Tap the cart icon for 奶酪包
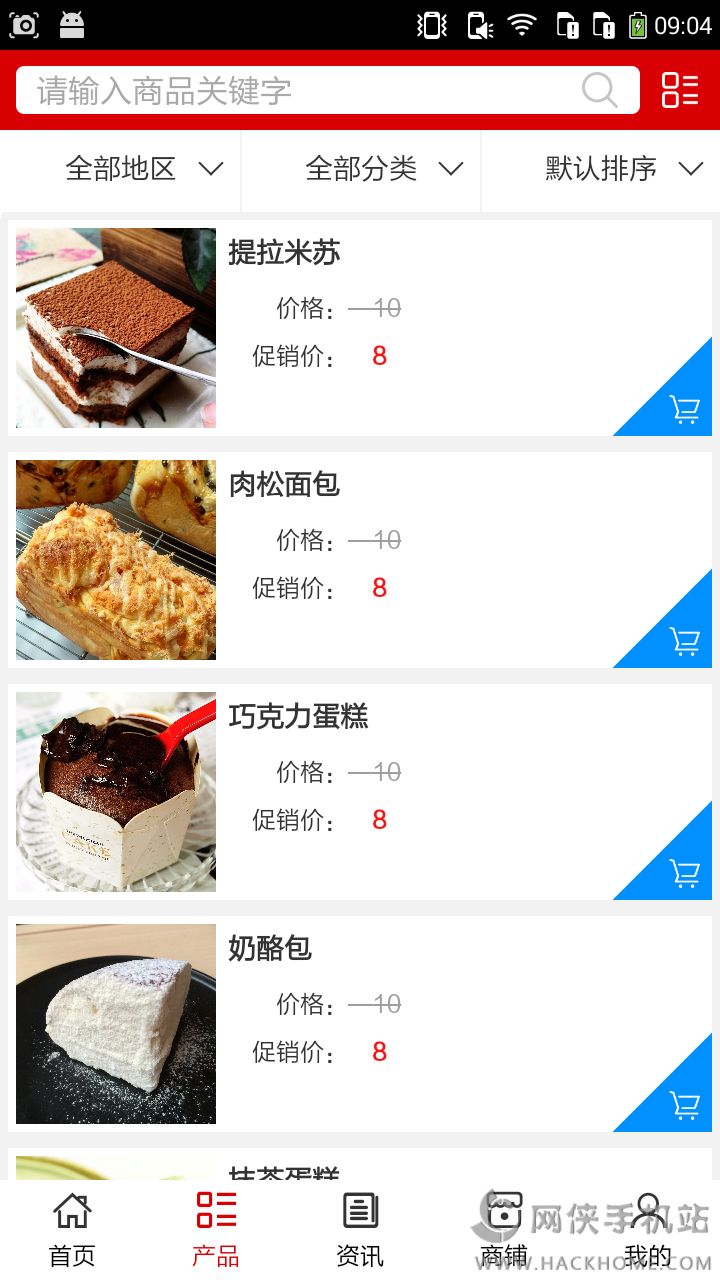This screenshot has height=1280, width=720. [684, 1106]
